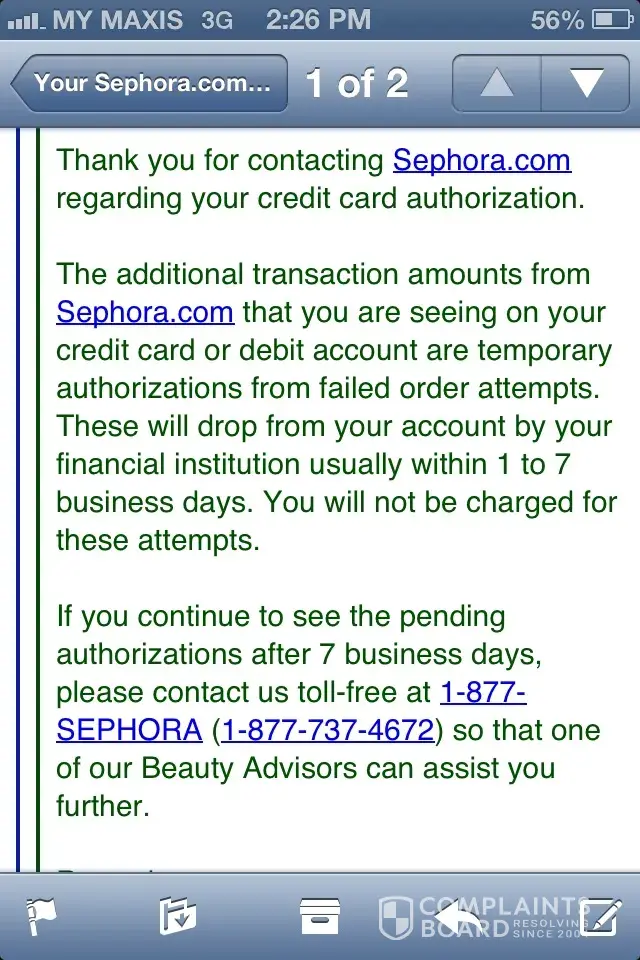Show the next message with the down arrow
Viewport: 640px width, 960px height.
coord(585,83)
